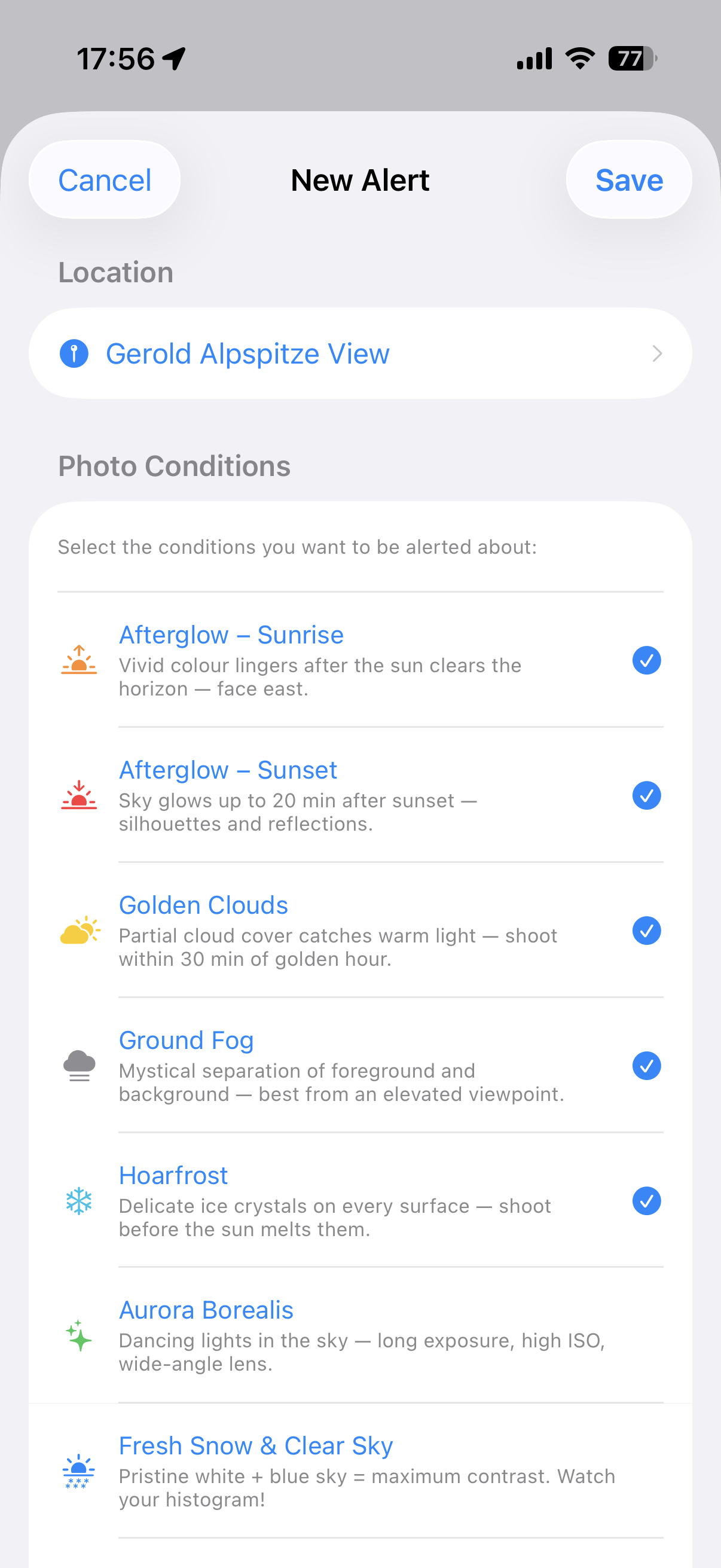The height and width of the screenshot is (1568, 721).
Task: Toggle off the Afterglow – Sunset condition
Action: [x=647, y=795]
